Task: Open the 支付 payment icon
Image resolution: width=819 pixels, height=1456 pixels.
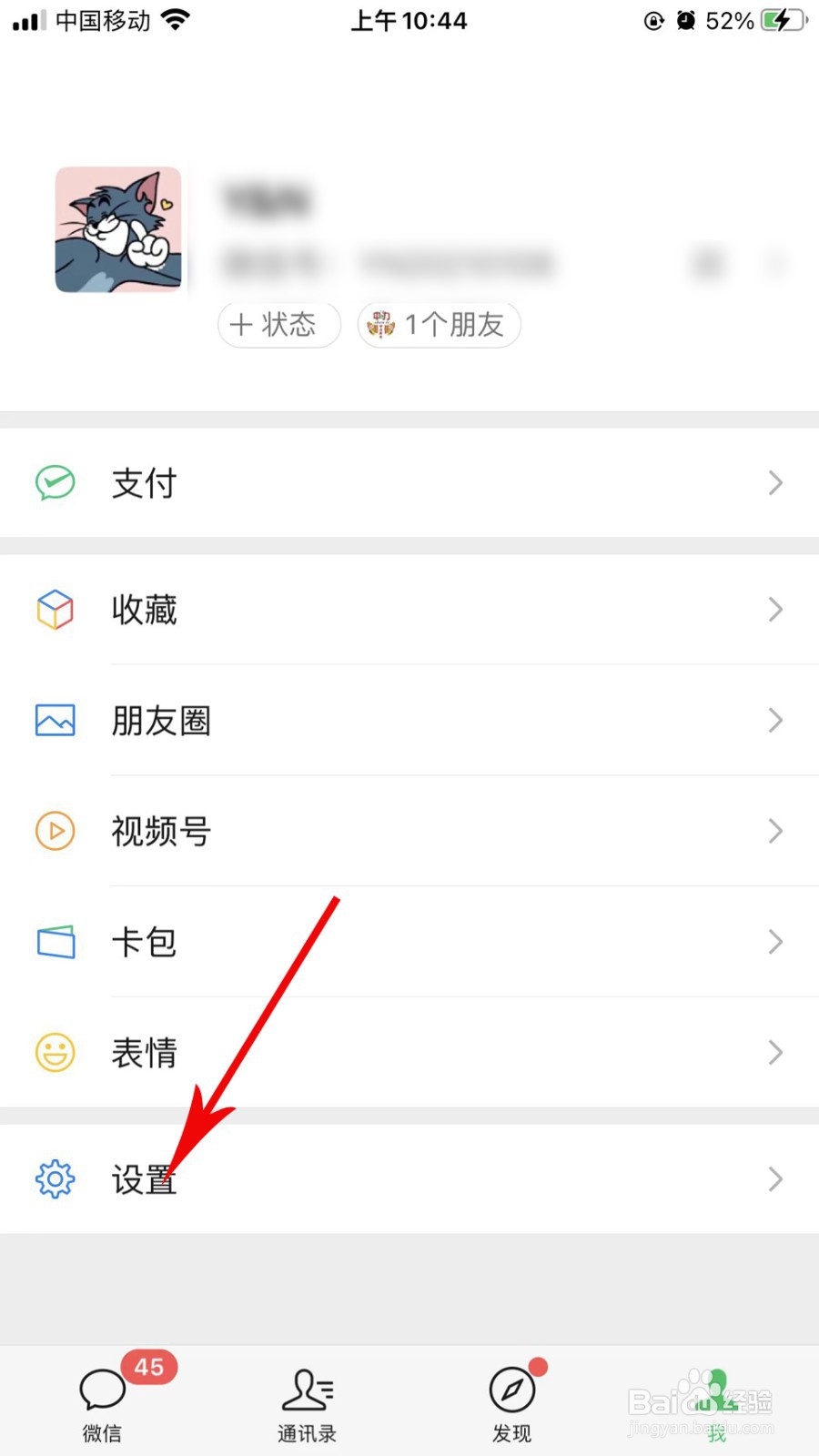Action: [x=55, y=483]
